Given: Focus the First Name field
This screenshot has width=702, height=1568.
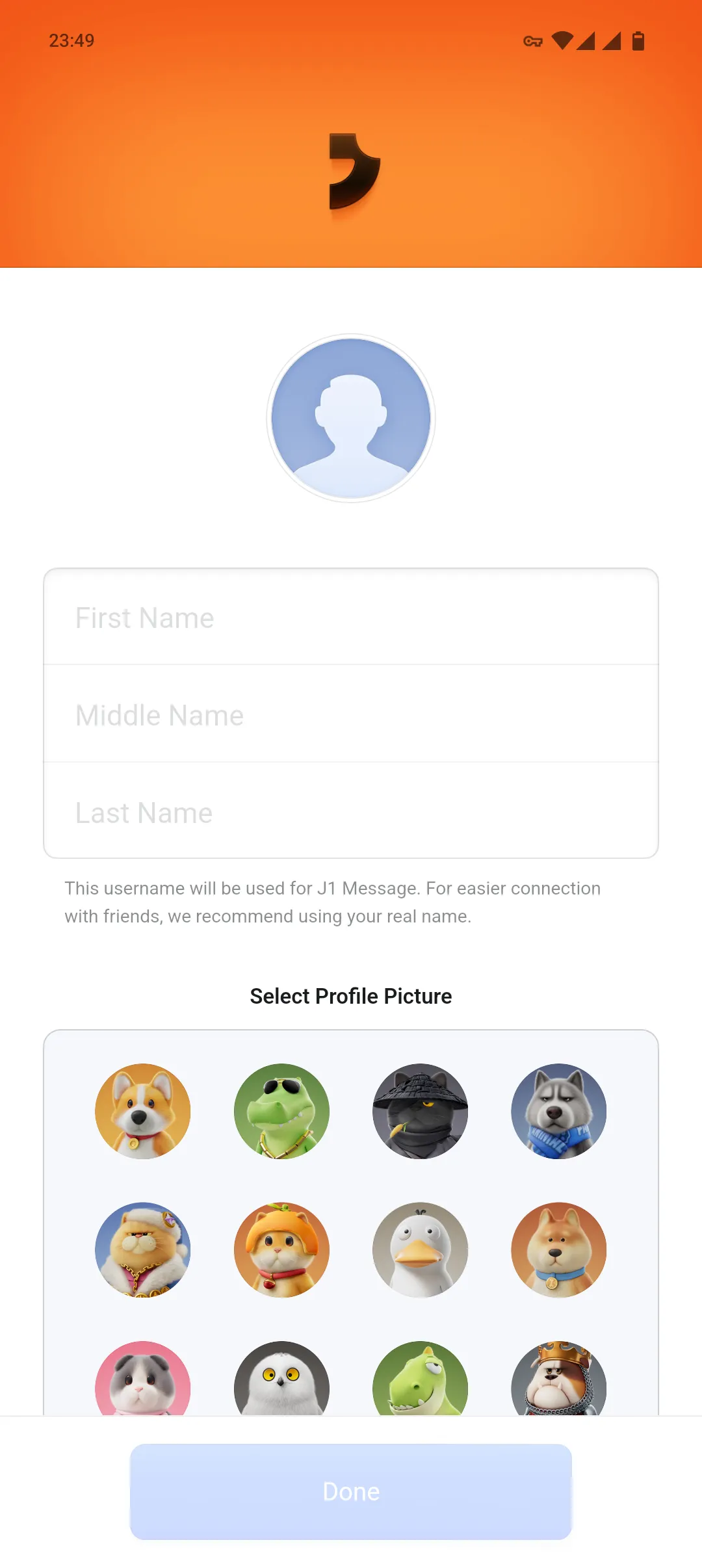Looking at the screenshot, I should click(351, 617).
